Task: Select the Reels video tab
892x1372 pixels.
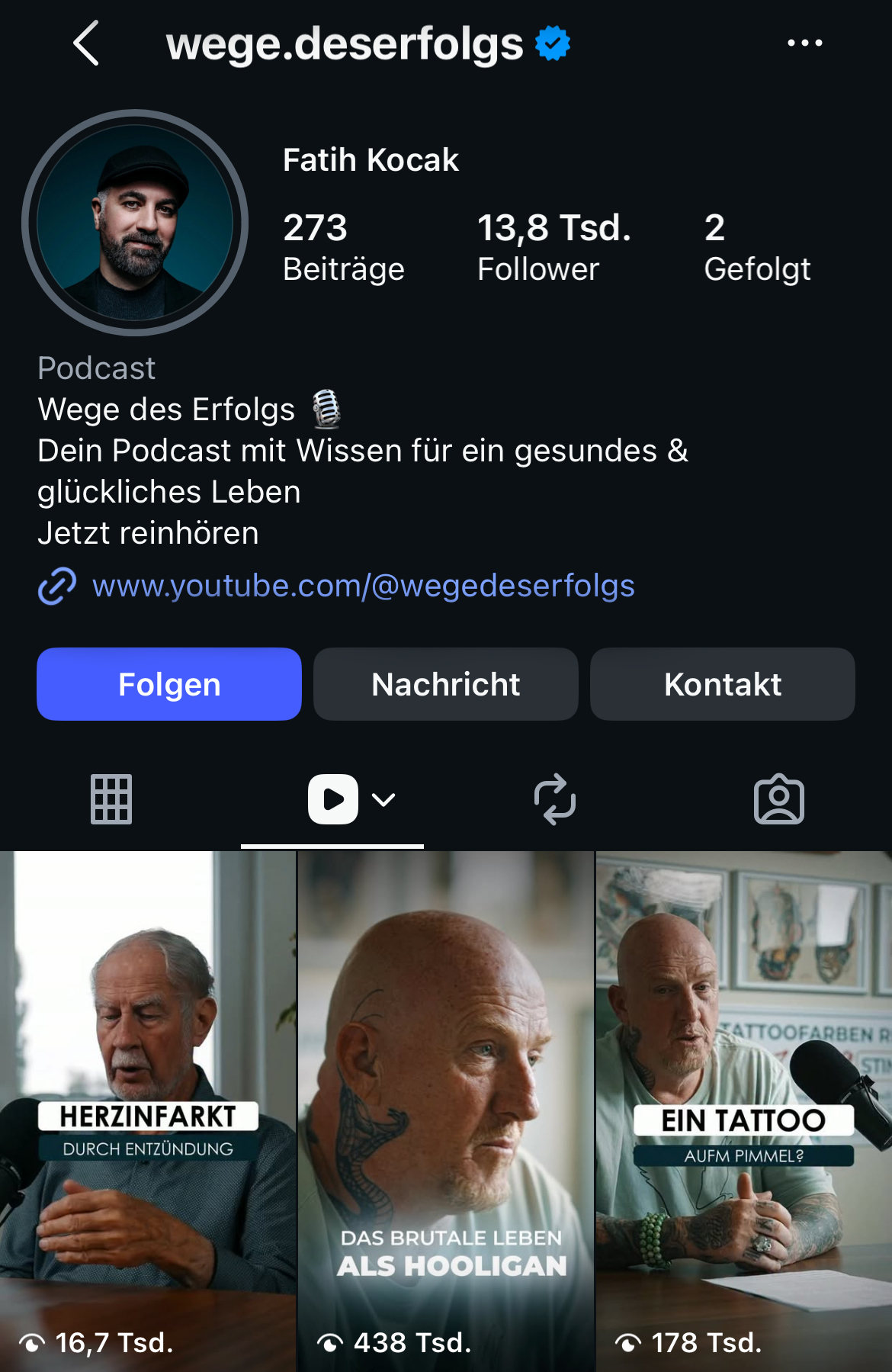Action: (x=333, y=799)
